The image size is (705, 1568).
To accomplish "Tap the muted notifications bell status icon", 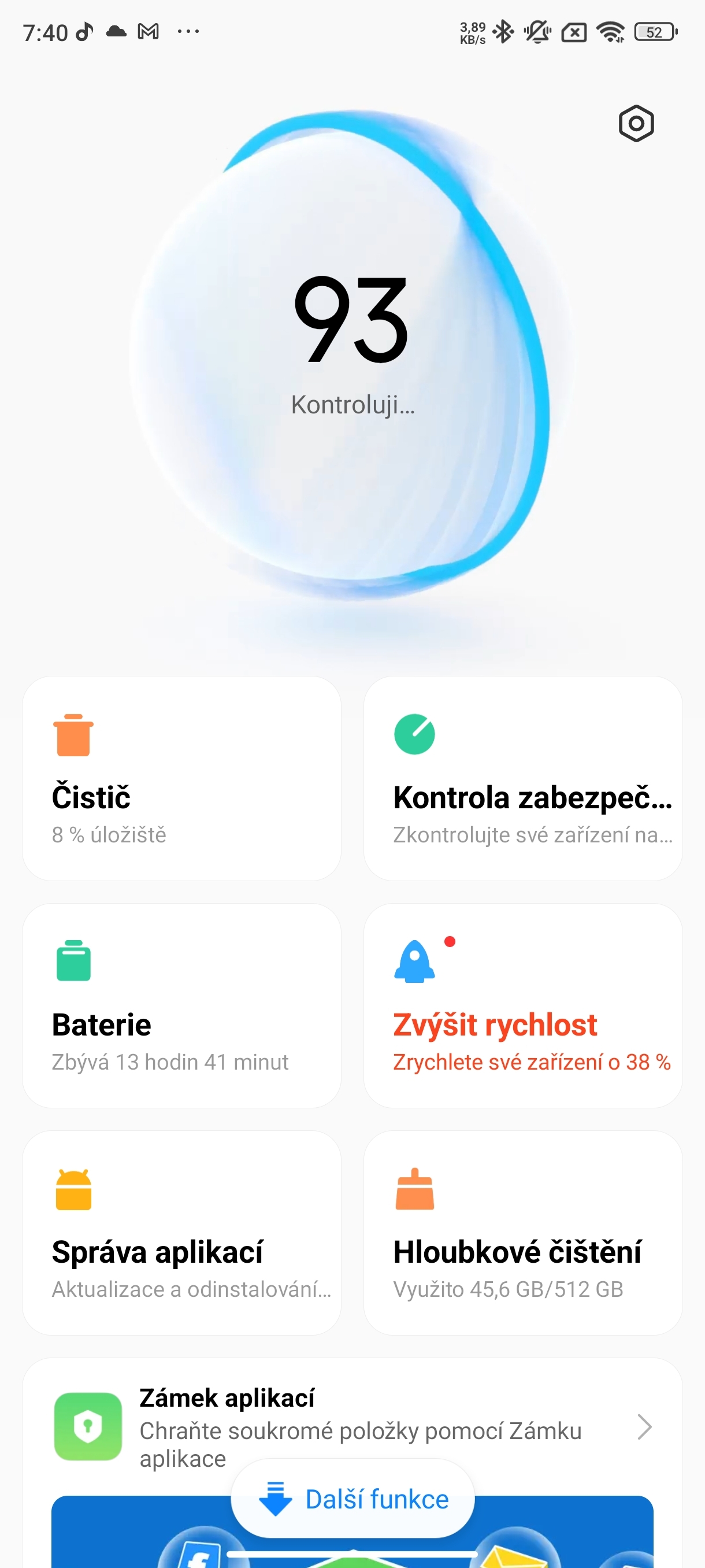I will coord(538,32).
